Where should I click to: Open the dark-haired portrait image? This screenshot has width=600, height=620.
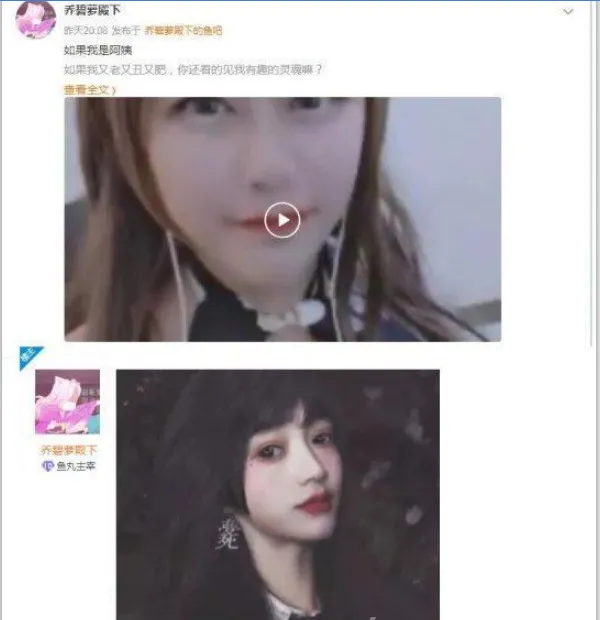(x=278, y=494)
